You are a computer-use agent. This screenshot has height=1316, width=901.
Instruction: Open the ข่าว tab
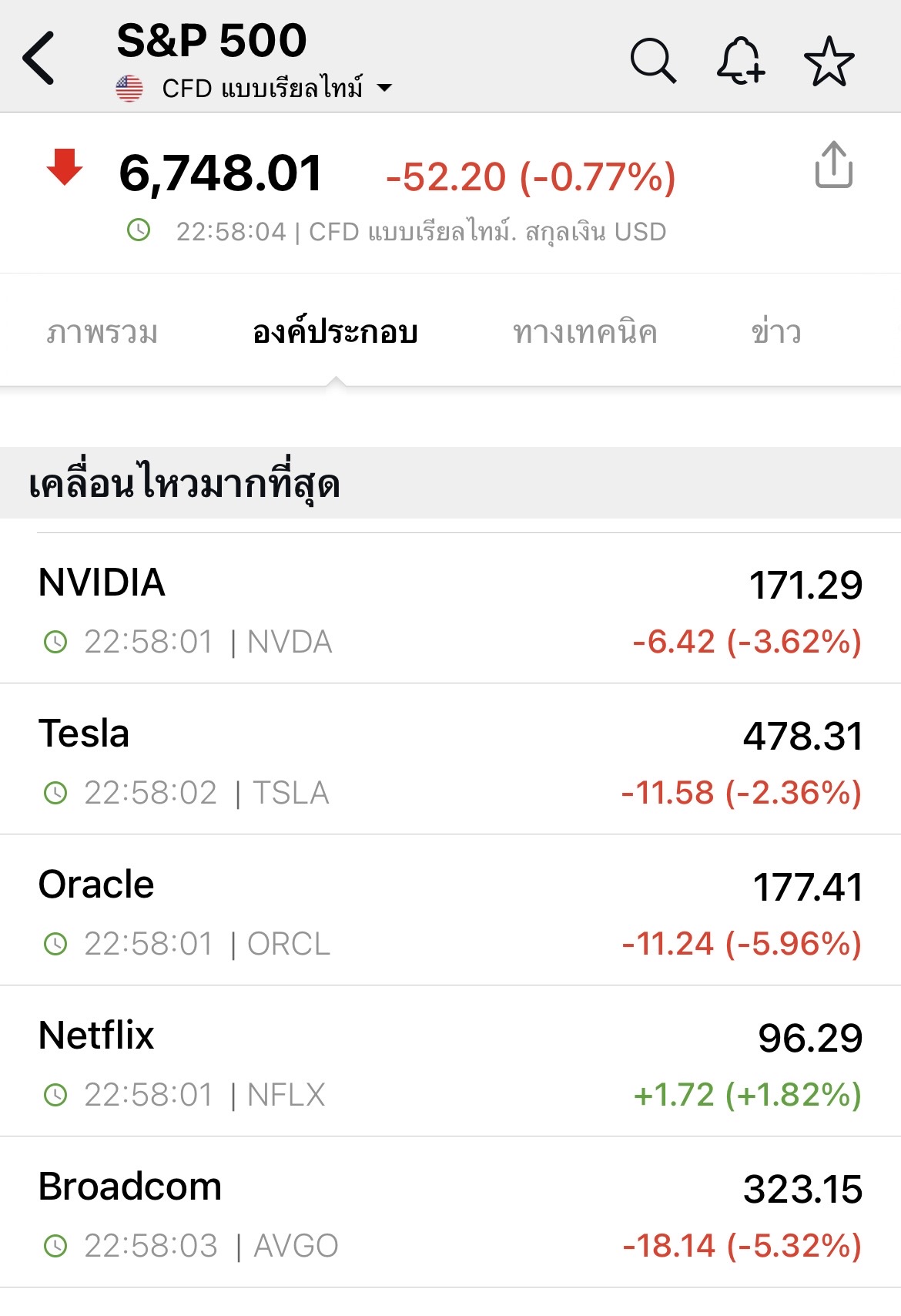(x=776, y=332)
